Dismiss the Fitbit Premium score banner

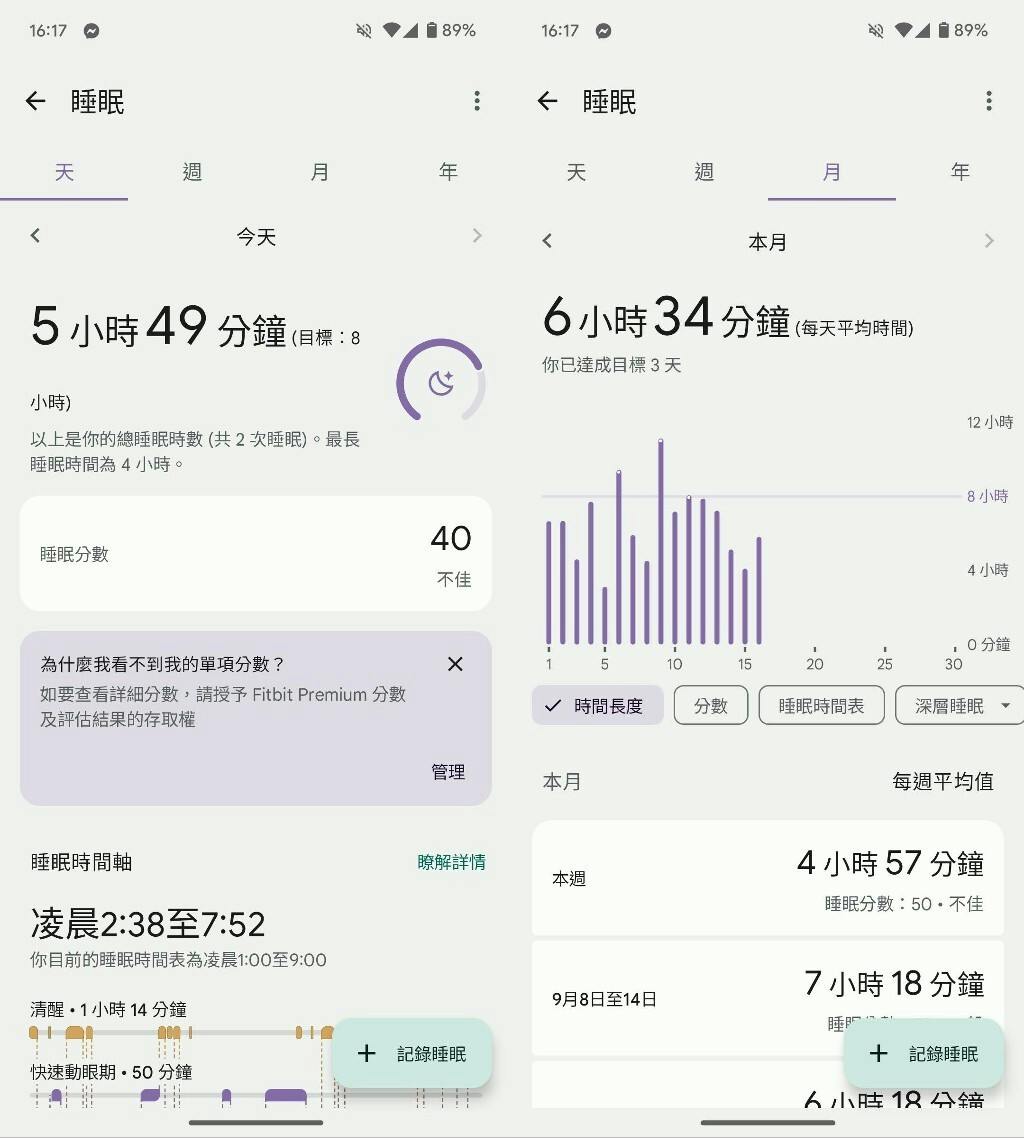(x=455, y=664)
